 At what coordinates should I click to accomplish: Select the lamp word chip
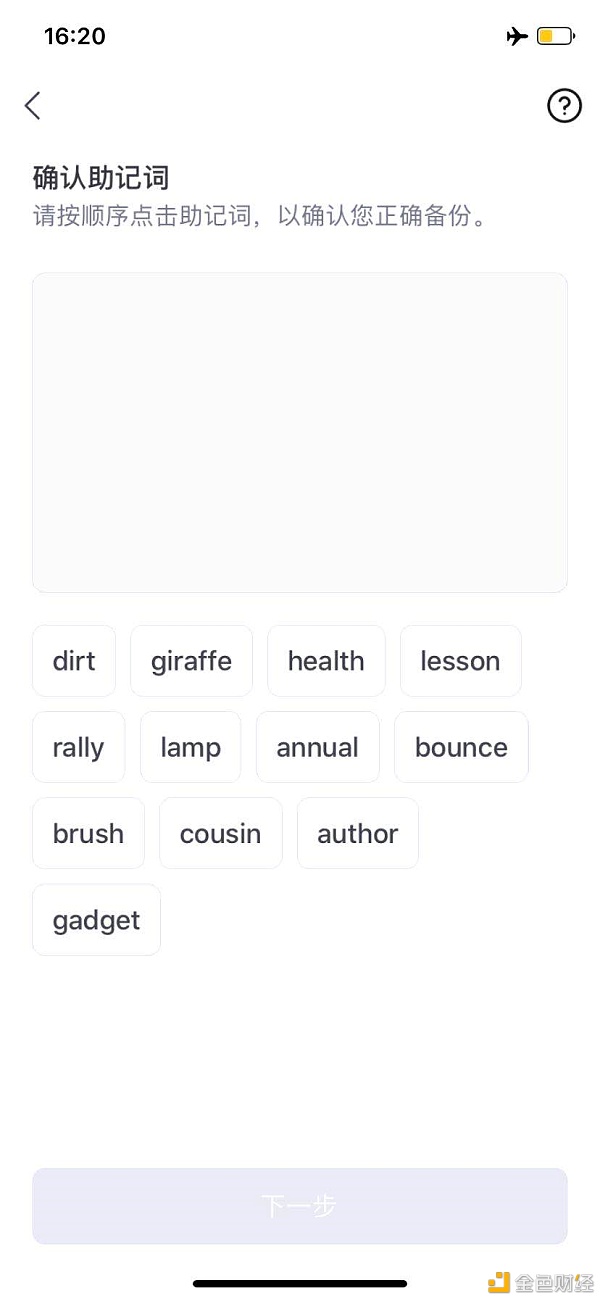click(x=190, y=747)
